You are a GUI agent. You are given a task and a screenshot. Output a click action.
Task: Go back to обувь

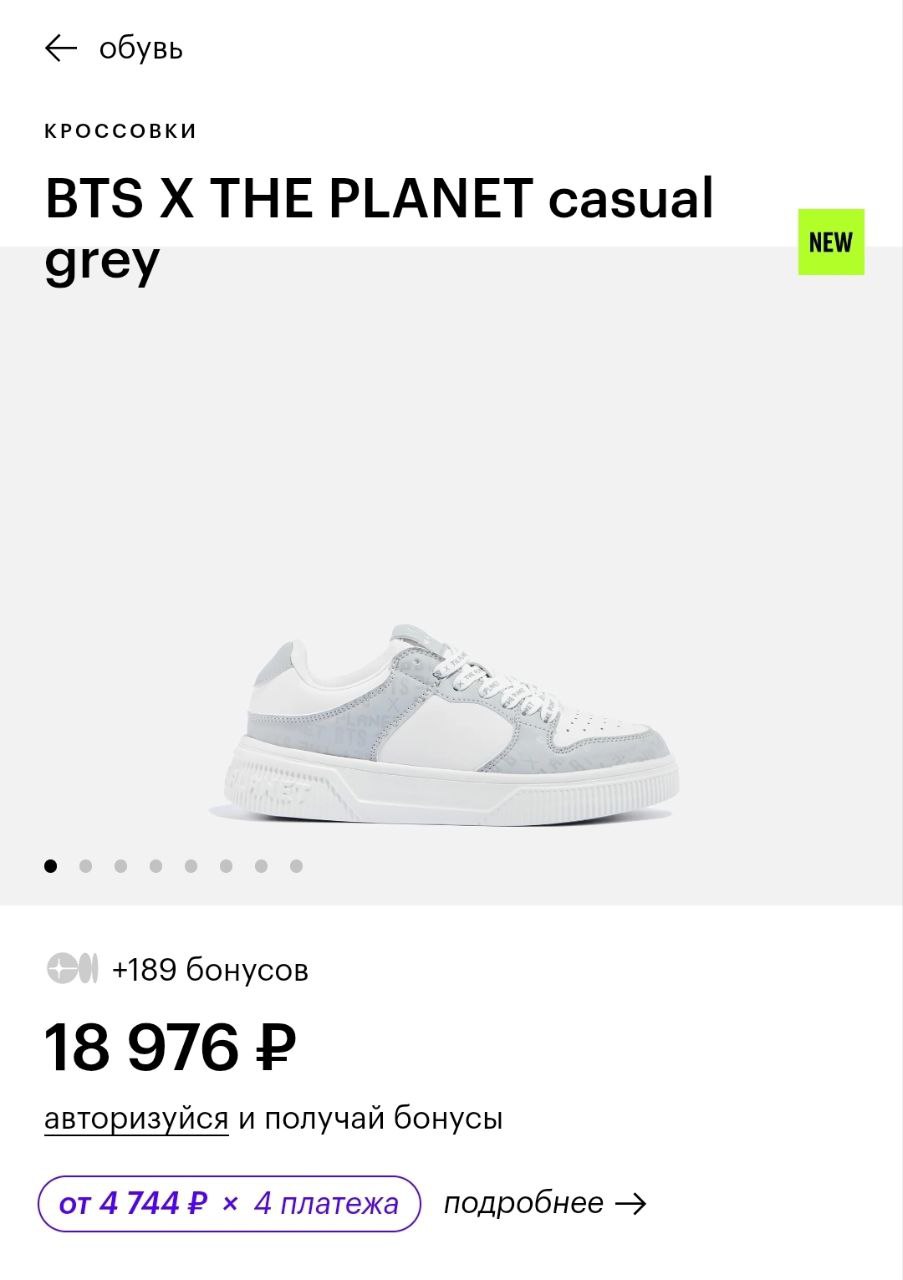pos(62,48)
